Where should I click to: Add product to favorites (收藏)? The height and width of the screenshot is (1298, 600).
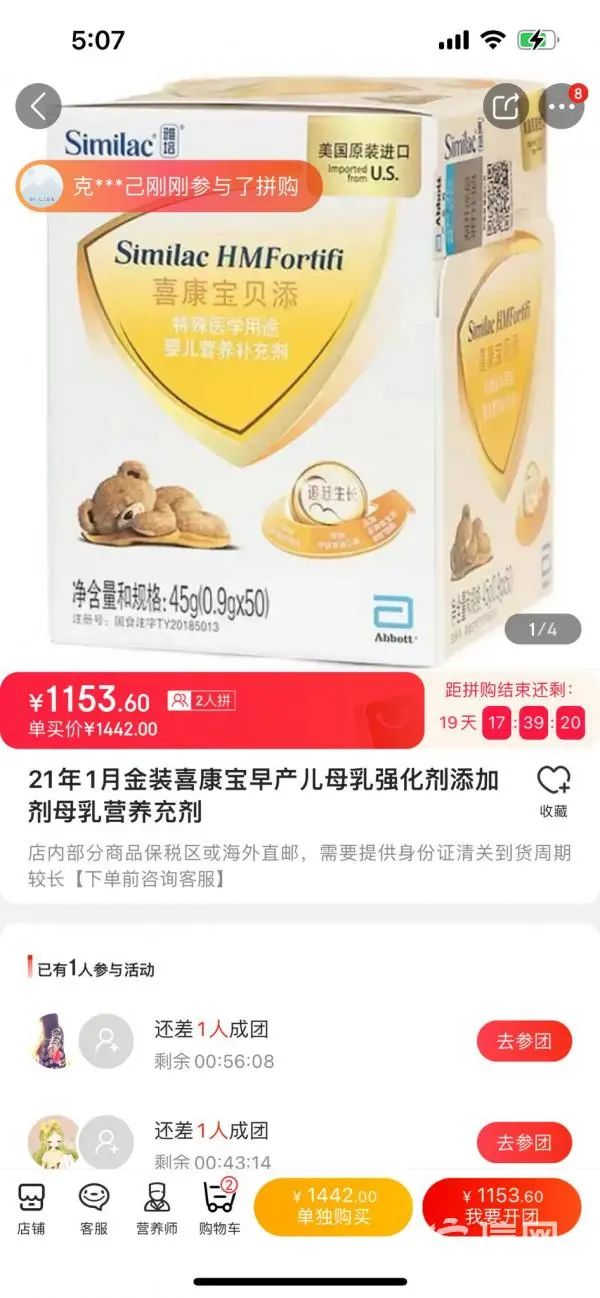point(553,792)
